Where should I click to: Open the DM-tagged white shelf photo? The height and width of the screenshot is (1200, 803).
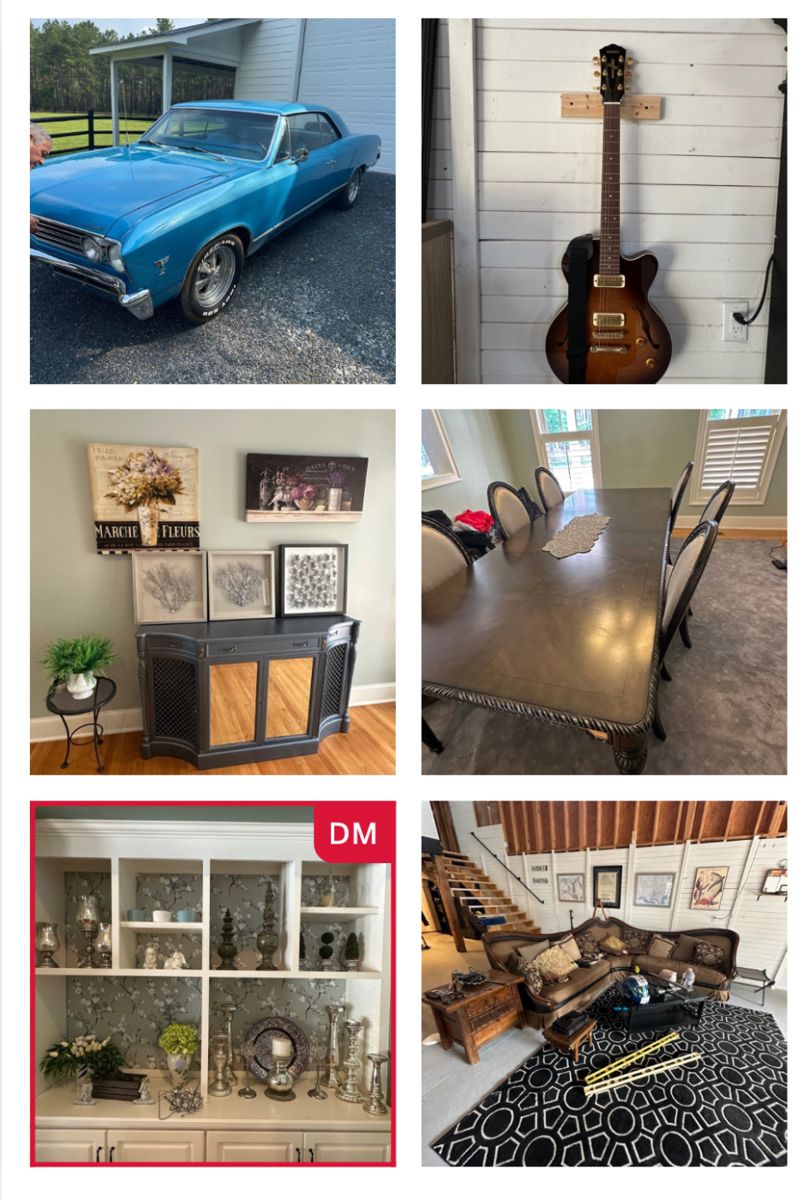(x=212, y=983)
